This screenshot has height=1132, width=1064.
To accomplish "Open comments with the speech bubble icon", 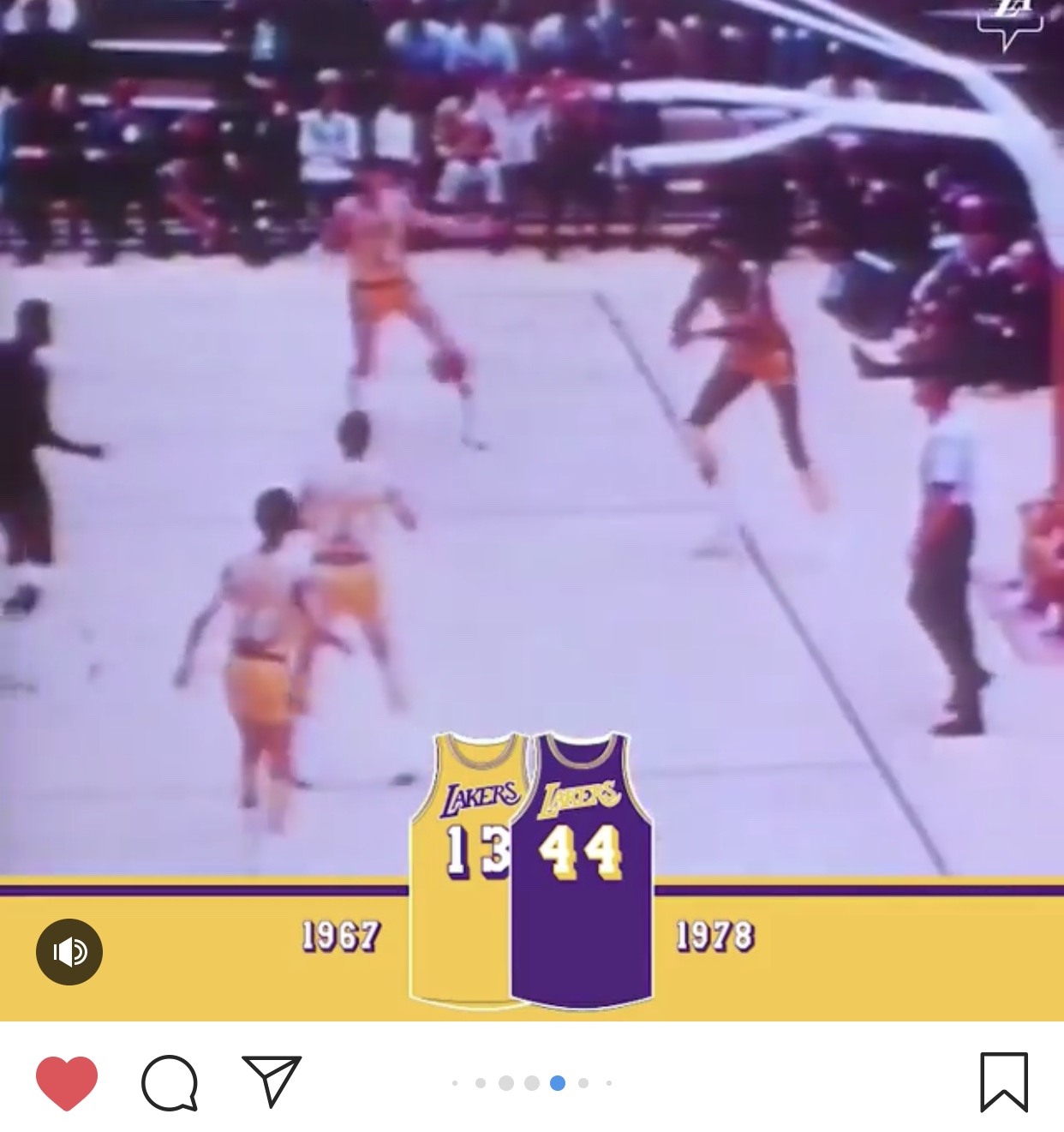I will coord(170,1082).
